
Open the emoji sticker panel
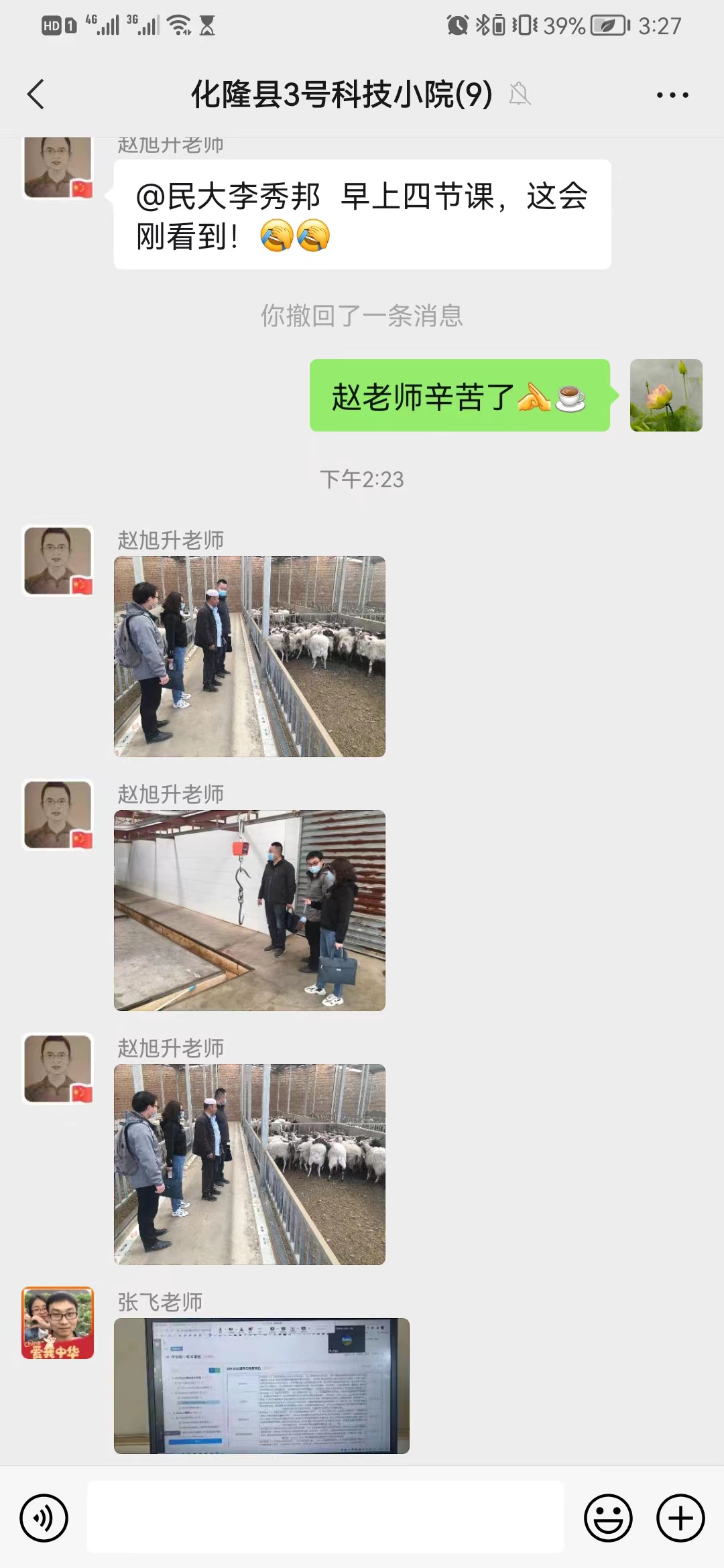(608, 1518)
